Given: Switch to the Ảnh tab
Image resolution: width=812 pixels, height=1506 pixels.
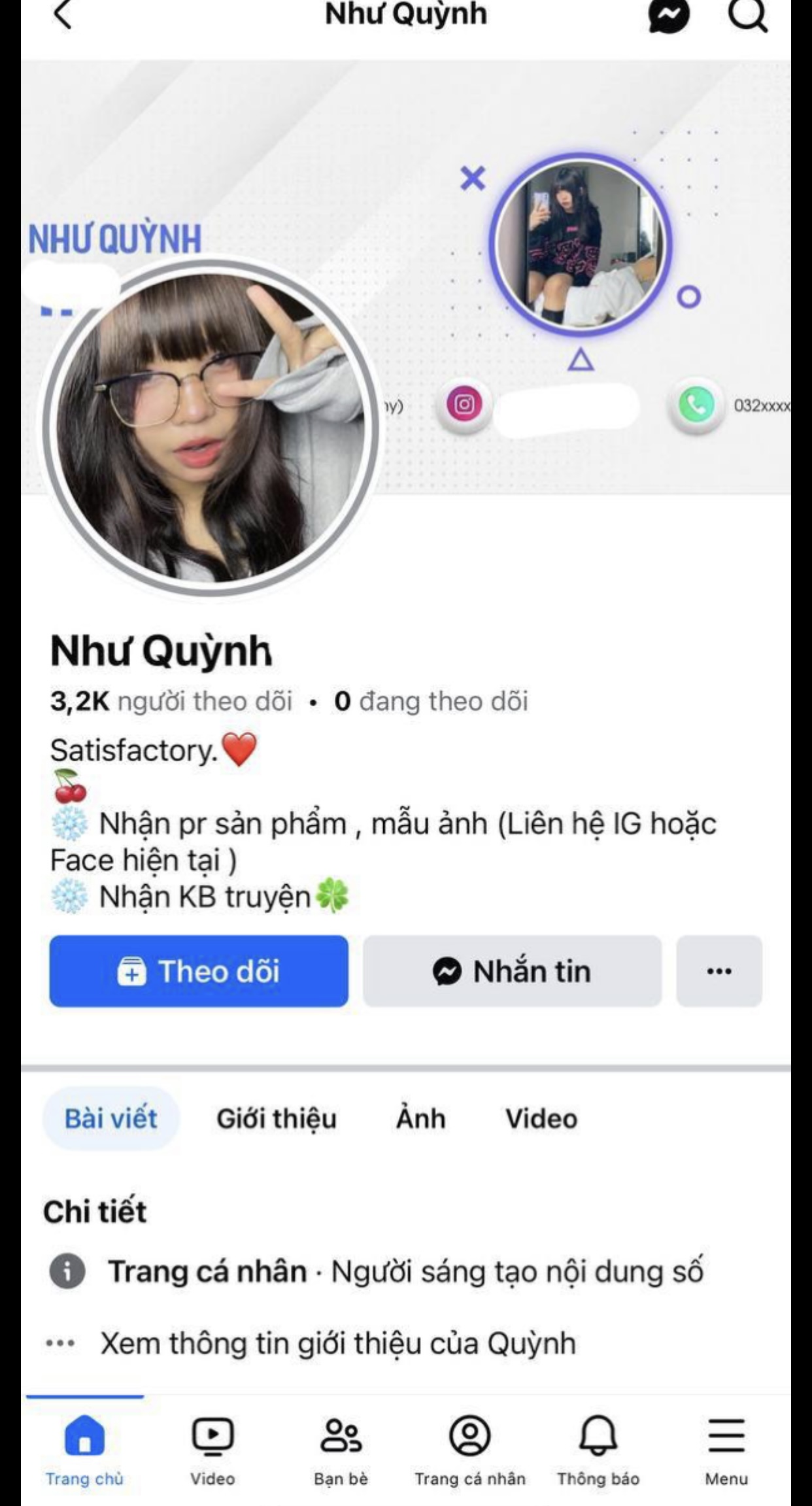Looking at the screenshot, I should click(420, 1118).
